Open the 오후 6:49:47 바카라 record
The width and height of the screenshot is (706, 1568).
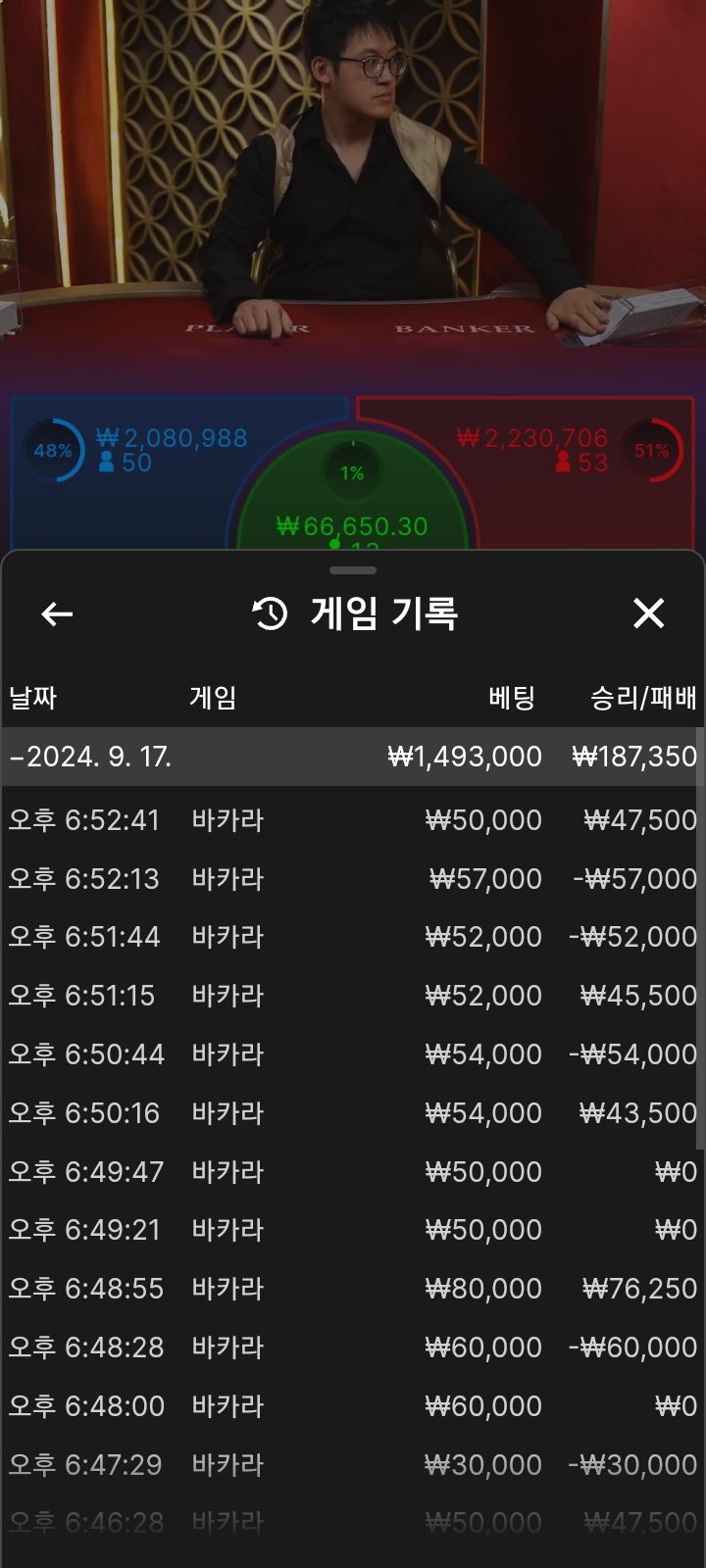[x=351, y=1172]
